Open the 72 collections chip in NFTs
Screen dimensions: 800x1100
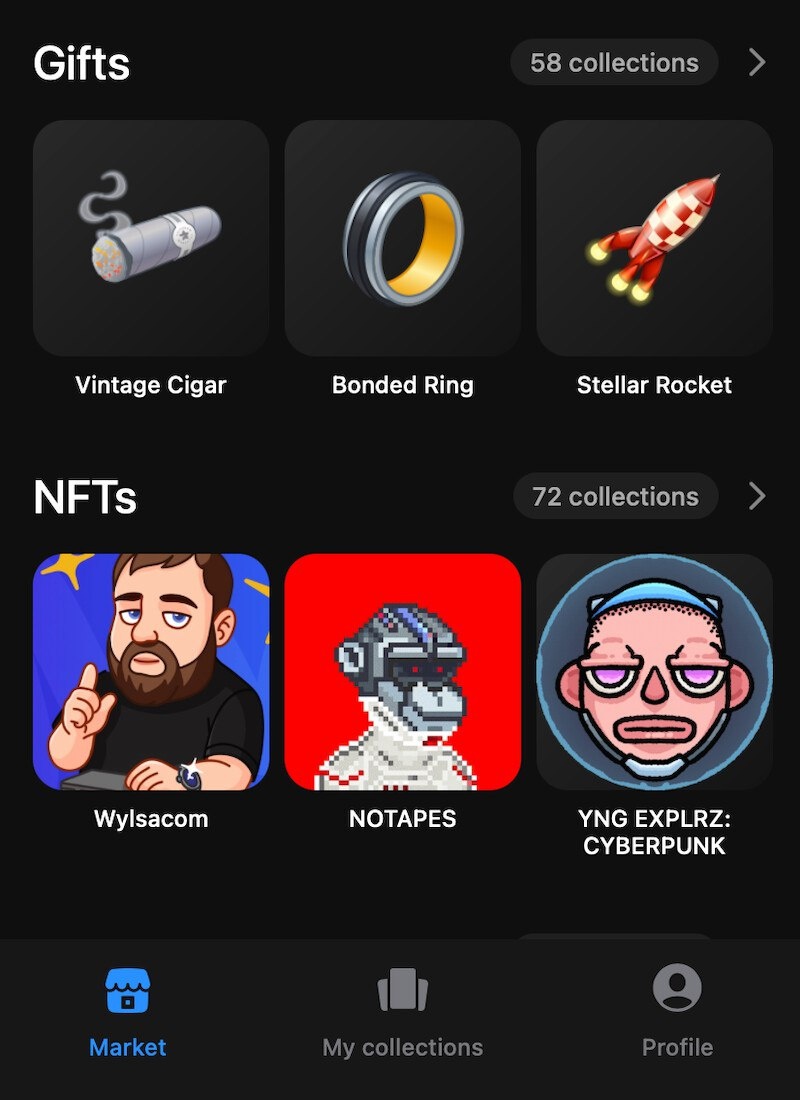coord(614,496)
